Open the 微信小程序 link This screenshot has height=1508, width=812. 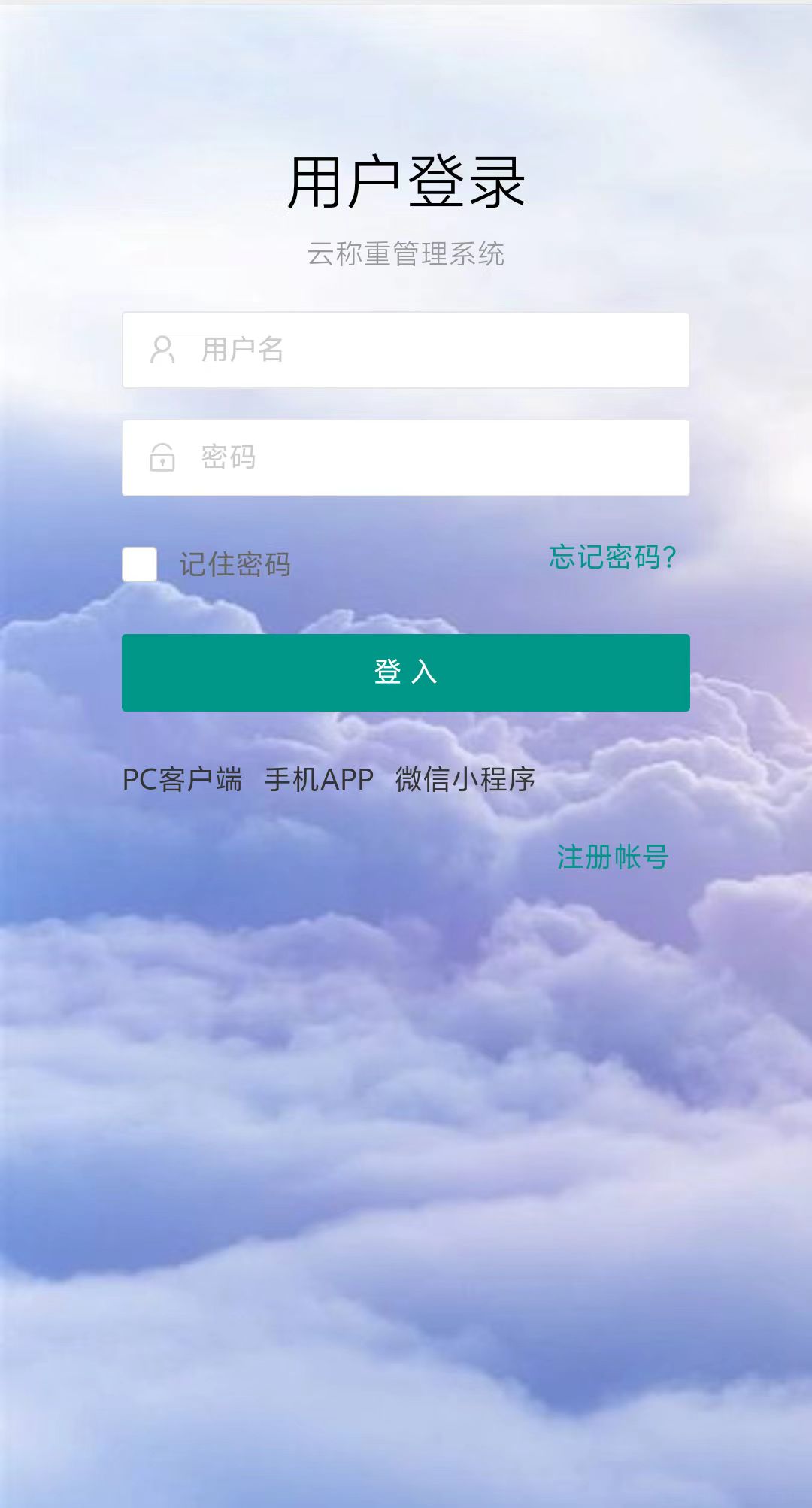(x=465, y=780)
